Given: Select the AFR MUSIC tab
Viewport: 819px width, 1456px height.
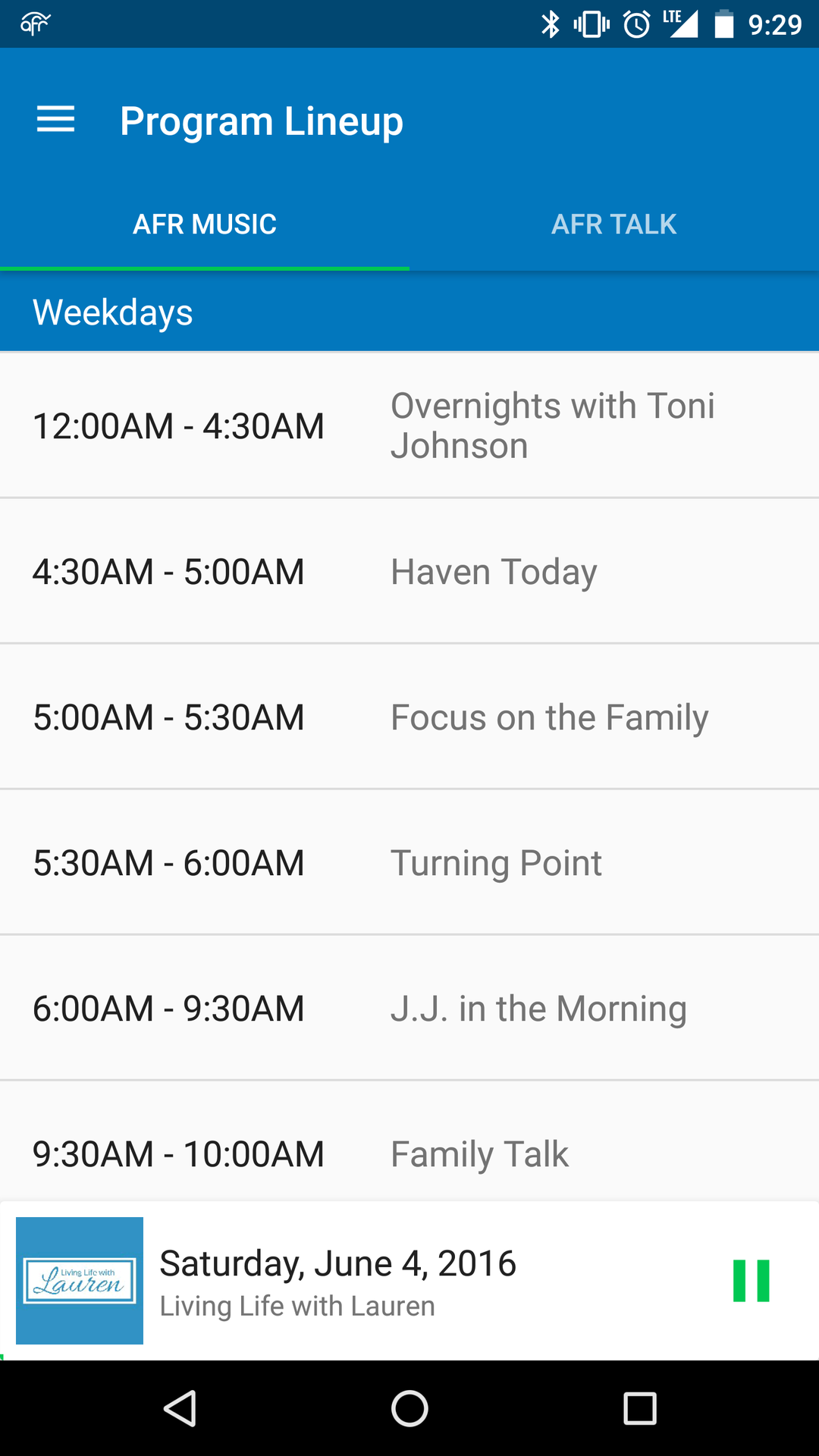Looking at the screenshot, I should [x=205, y=224].
